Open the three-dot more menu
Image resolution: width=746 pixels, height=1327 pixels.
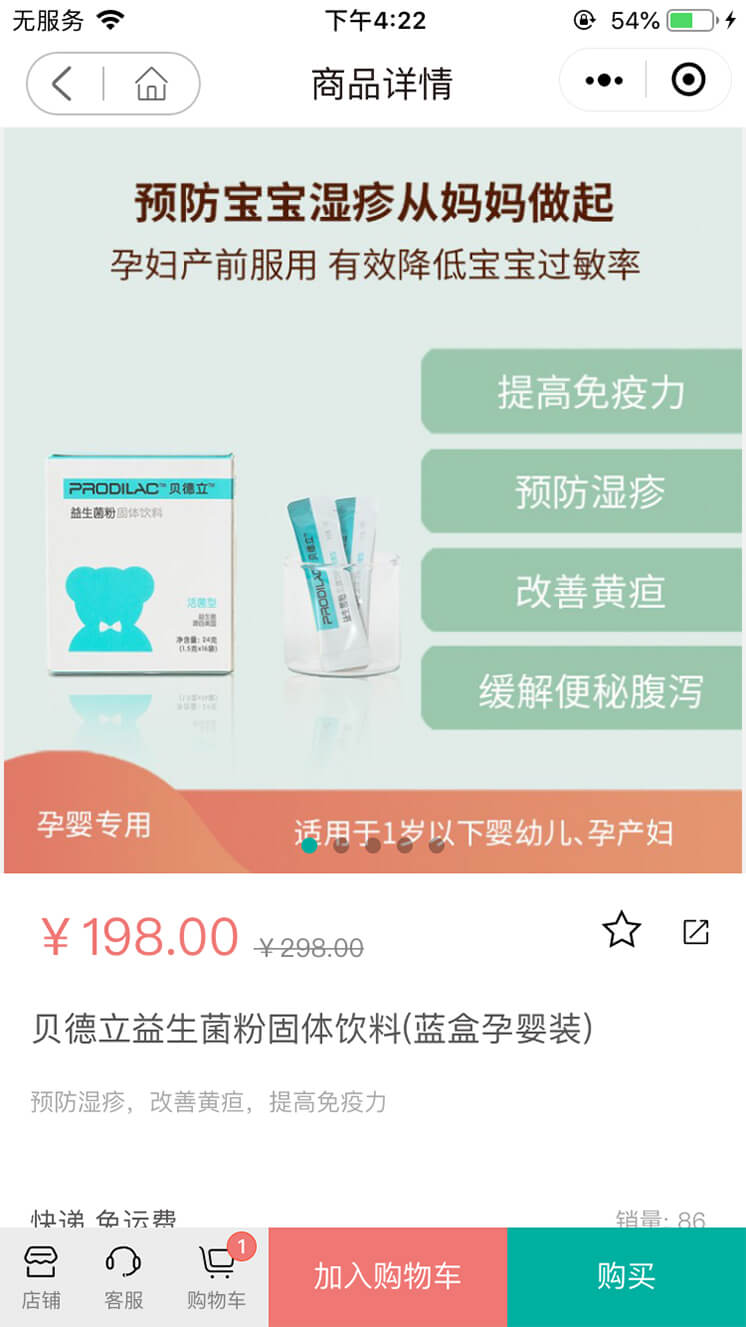[604, 80]
